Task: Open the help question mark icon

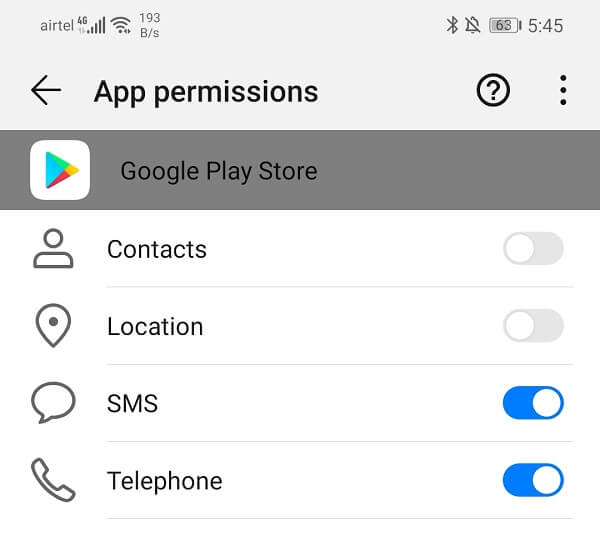Action: [493, 91]
